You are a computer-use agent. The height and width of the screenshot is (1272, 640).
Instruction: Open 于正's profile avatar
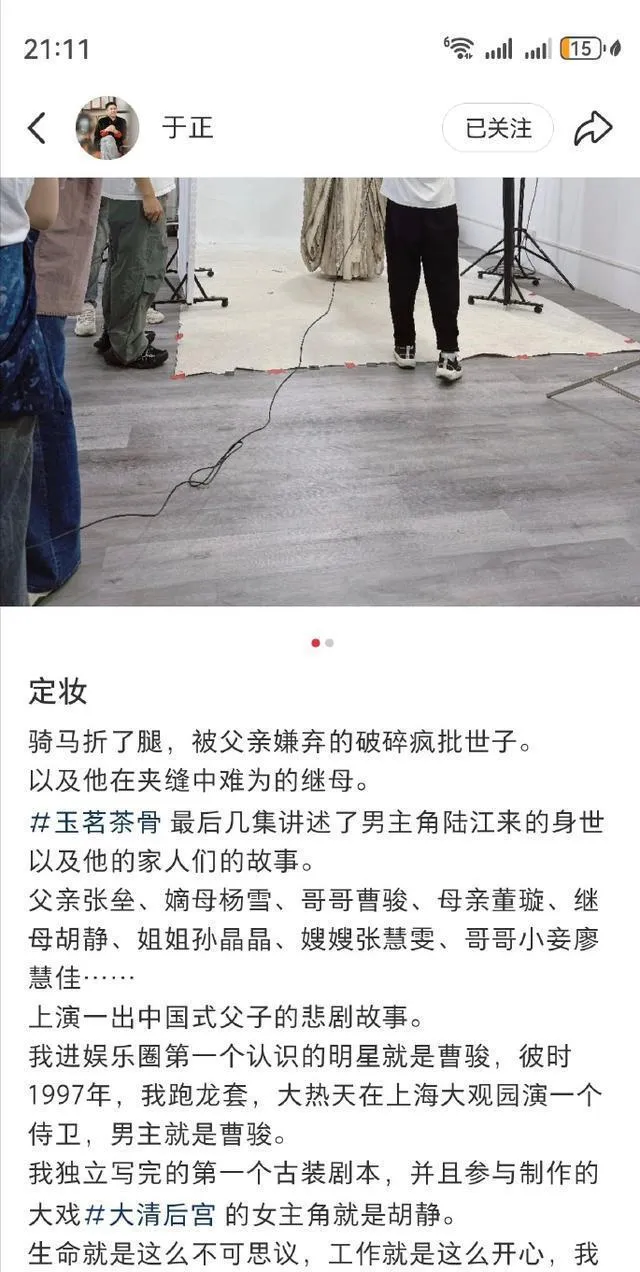coord(107,128)
